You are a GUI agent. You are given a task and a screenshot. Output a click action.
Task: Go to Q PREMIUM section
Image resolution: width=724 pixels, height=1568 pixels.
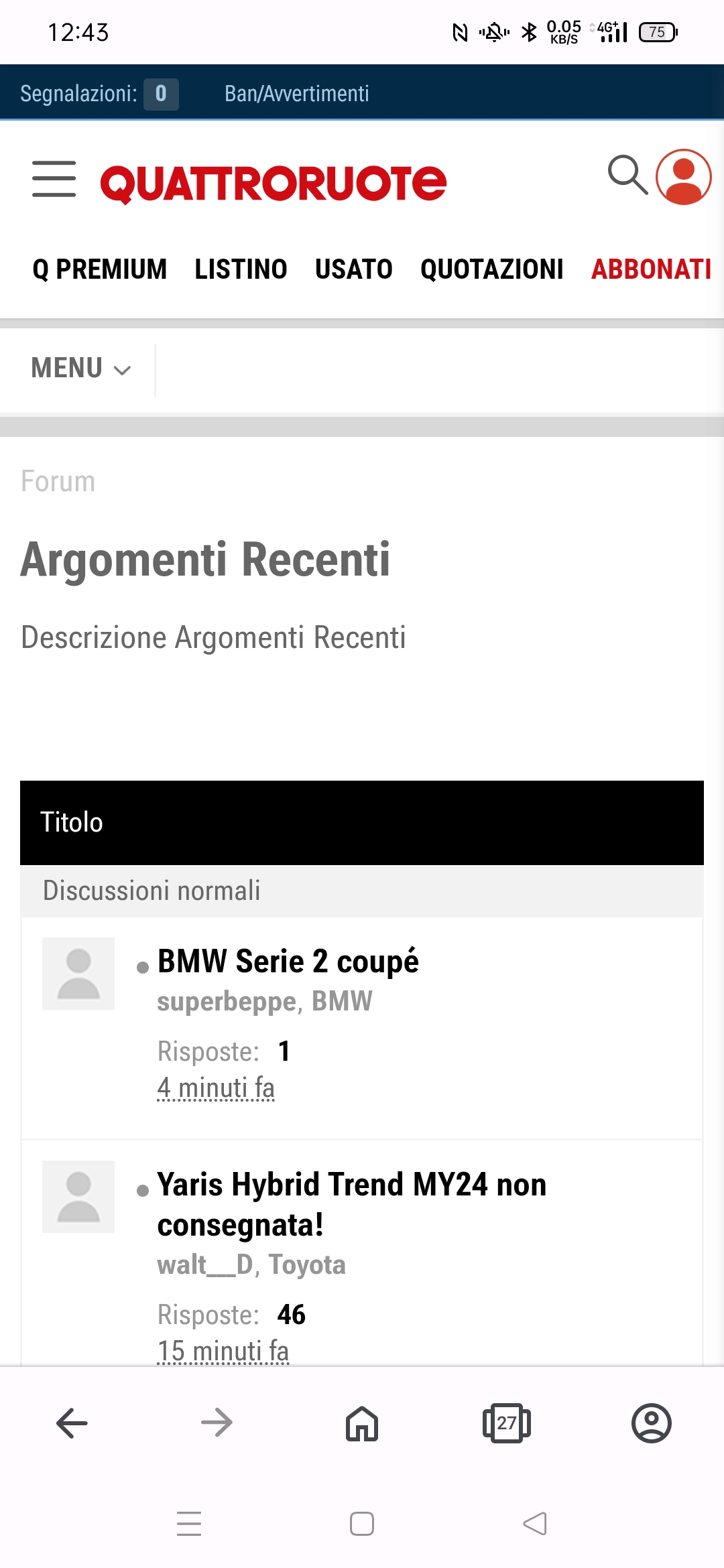pyautogui.click(x=99, y=269)
